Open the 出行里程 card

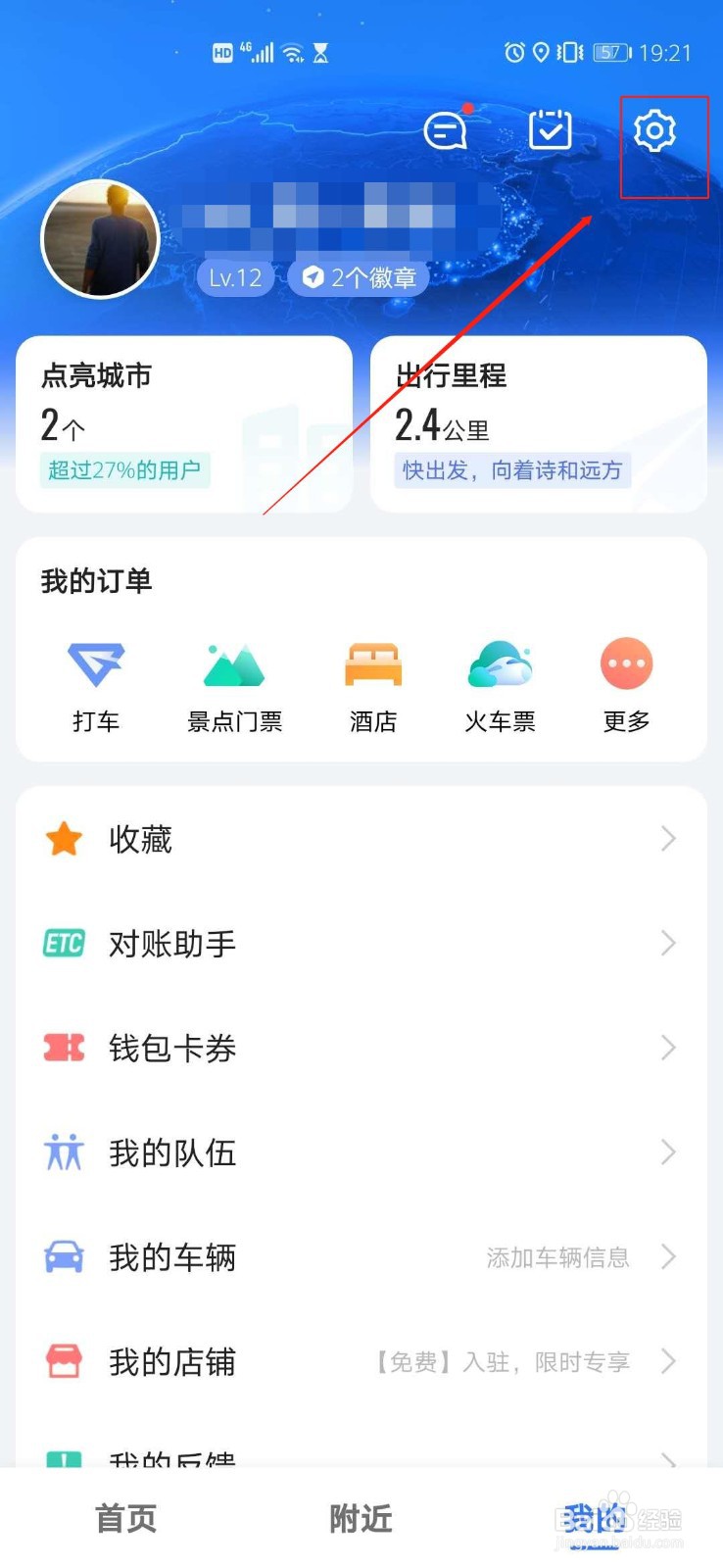[538, 423]
